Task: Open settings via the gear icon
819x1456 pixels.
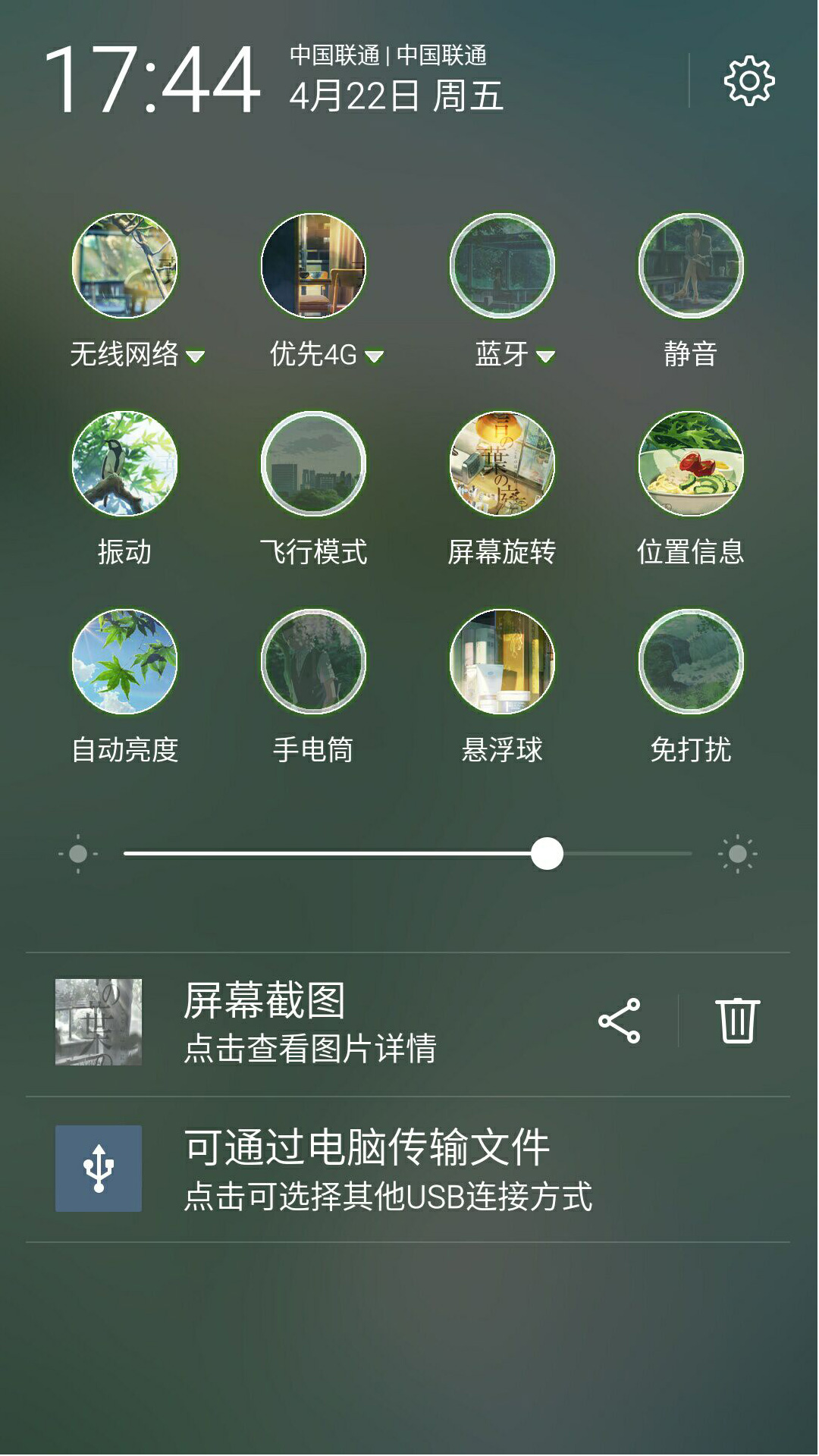Action: tap(749, 80)
